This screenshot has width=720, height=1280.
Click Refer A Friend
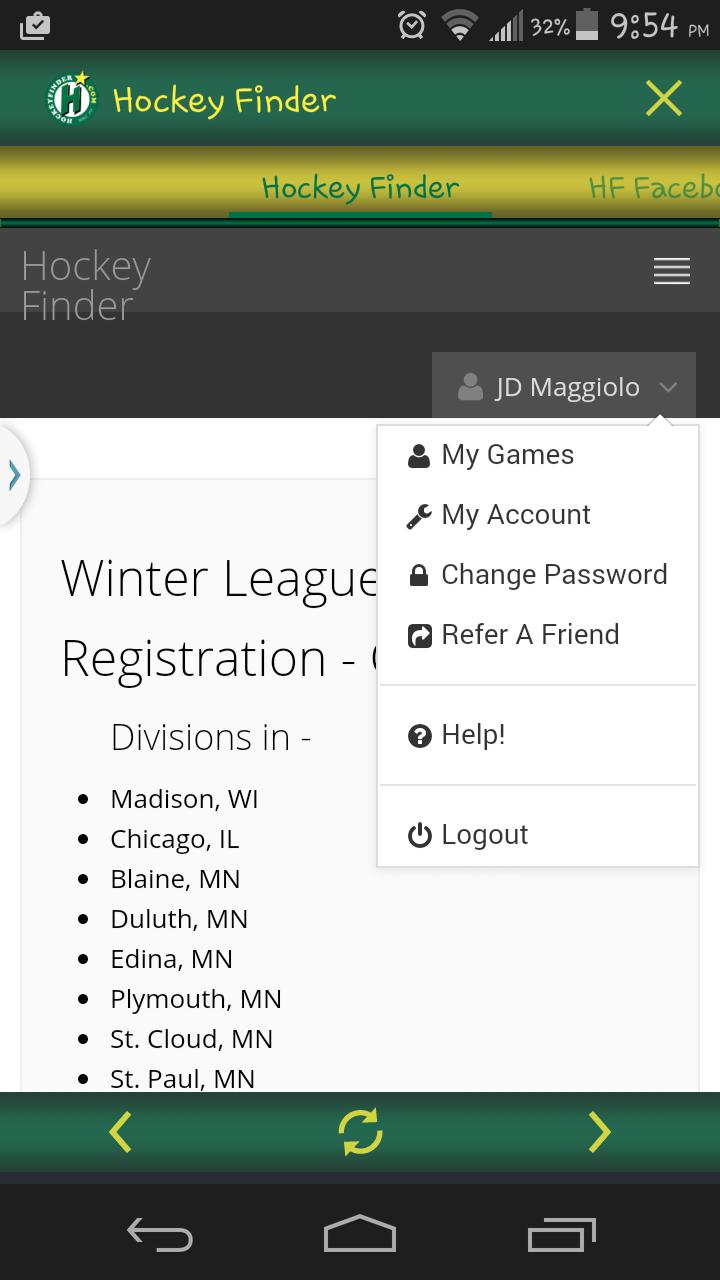(530, 634)
